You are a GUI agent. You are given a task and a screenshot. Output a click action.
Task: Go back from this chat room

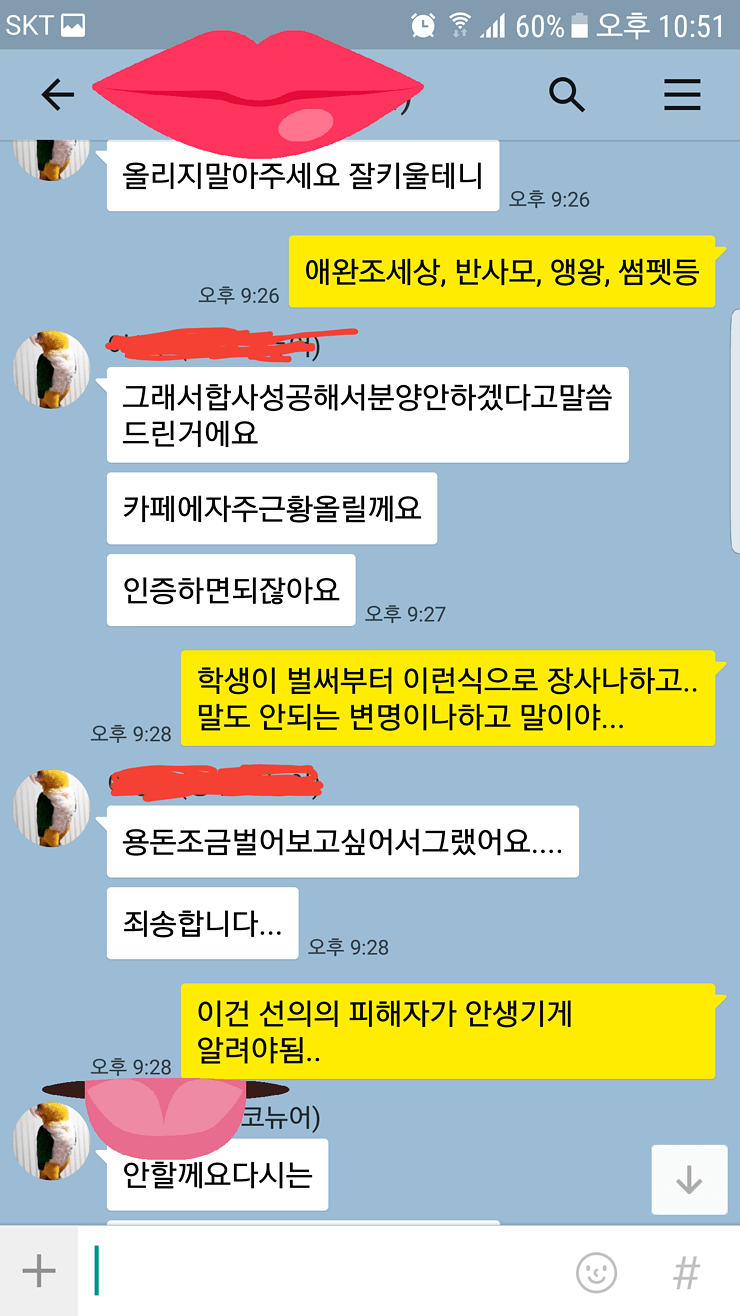(x=57, y=95)
